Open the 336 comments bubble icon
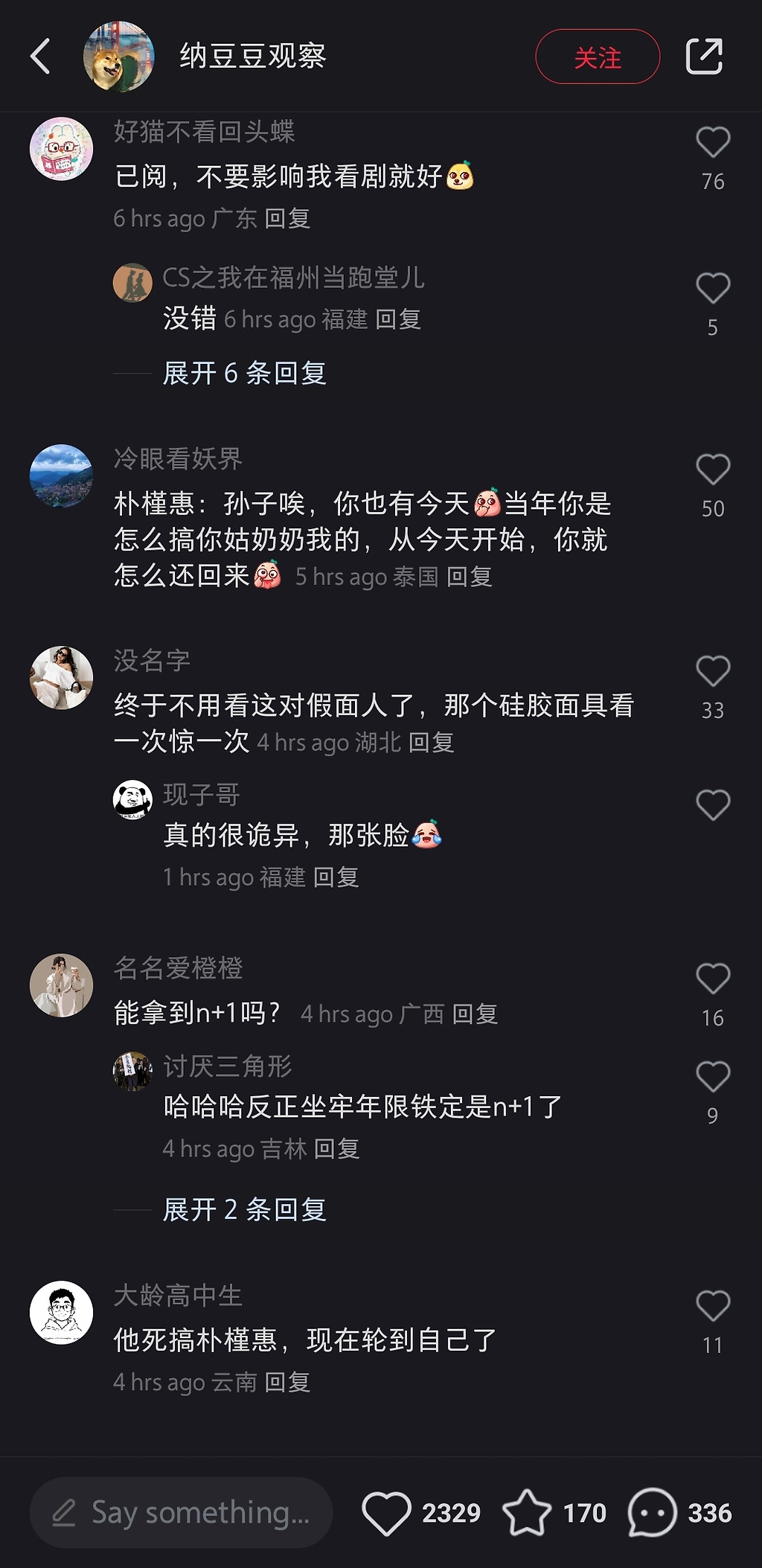762x1568 pixels. tap(652, 1513)
